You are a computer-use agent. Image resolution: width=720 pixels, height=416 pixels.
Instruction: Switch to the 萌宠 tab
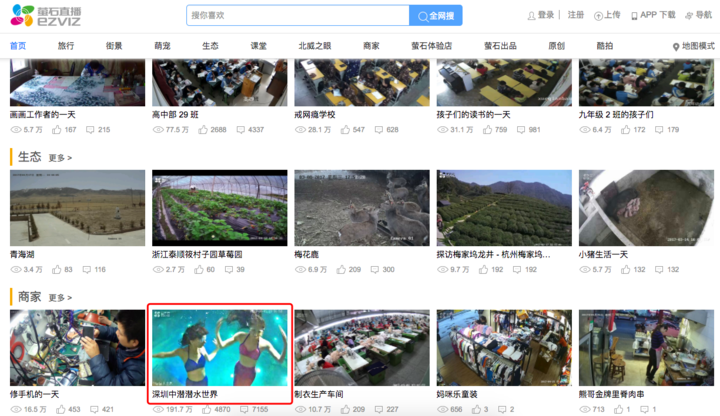[x=162, y=46]
